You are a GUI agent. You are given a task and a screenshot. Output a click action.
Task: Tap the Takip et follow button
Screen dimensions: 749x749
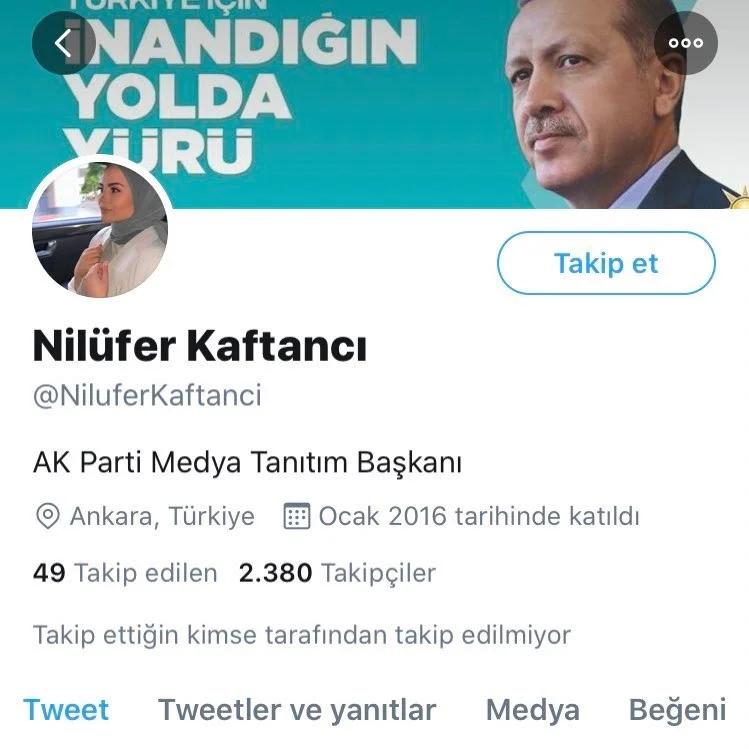point(606,264)
